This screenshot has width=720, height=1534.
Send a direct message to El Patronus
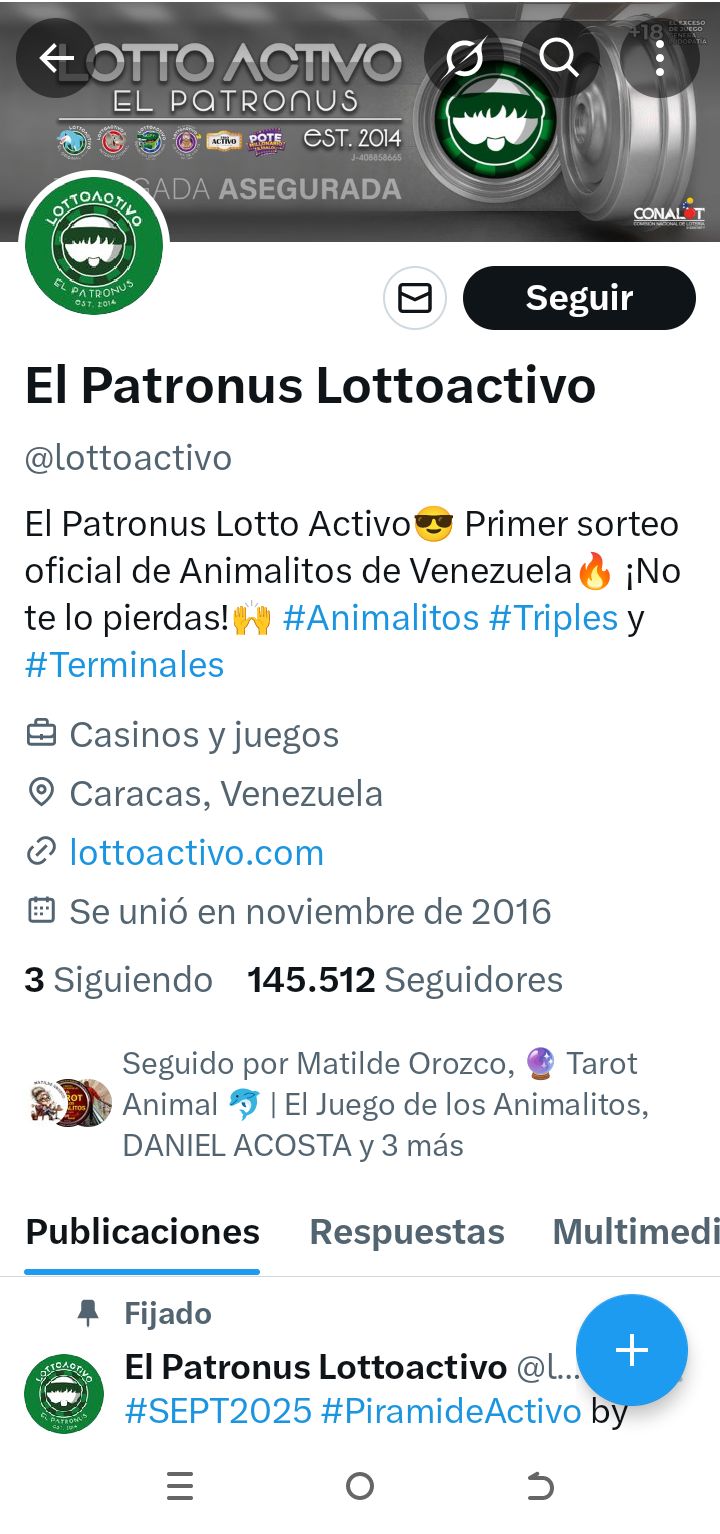pos(415,298)
